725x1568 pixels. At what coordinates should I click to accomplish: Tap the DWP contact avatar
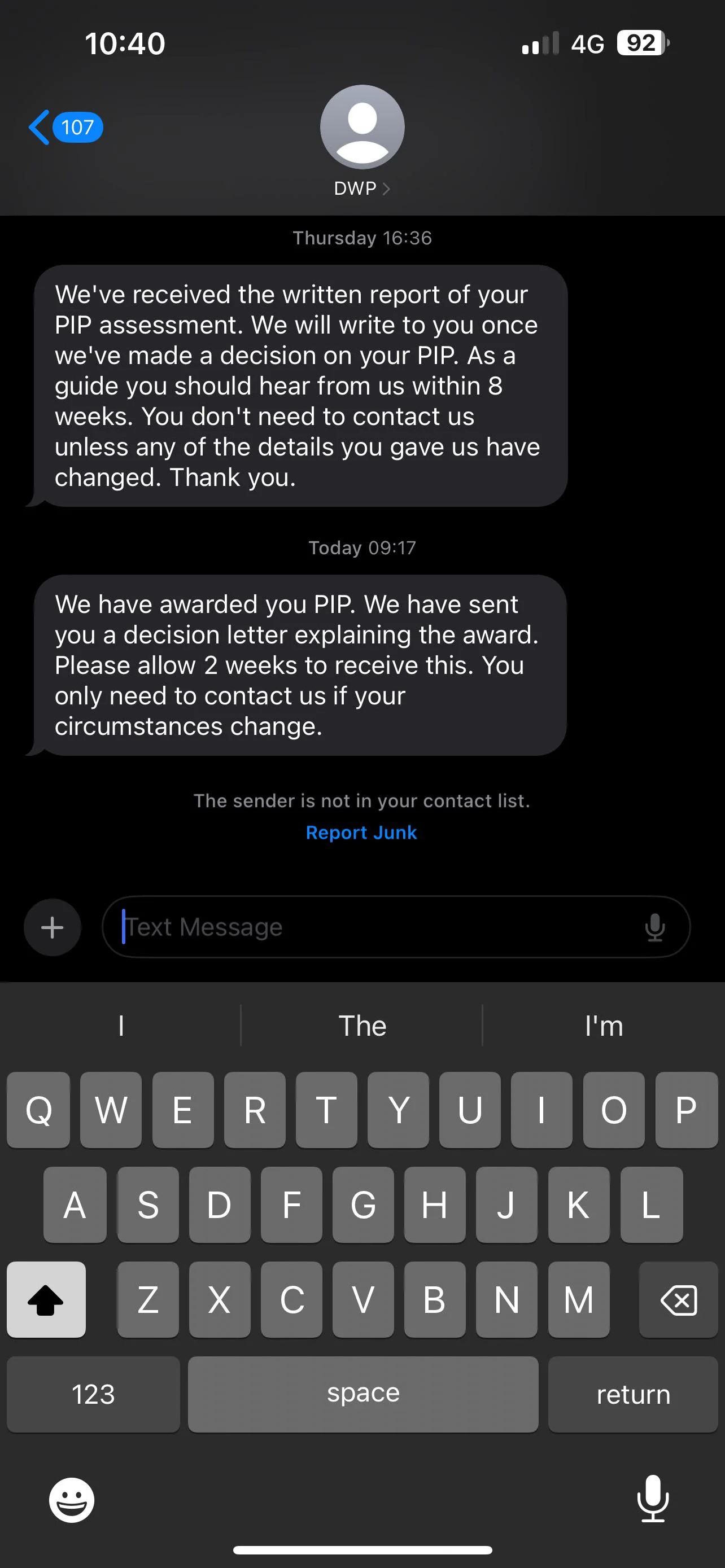tap(362, 126)
